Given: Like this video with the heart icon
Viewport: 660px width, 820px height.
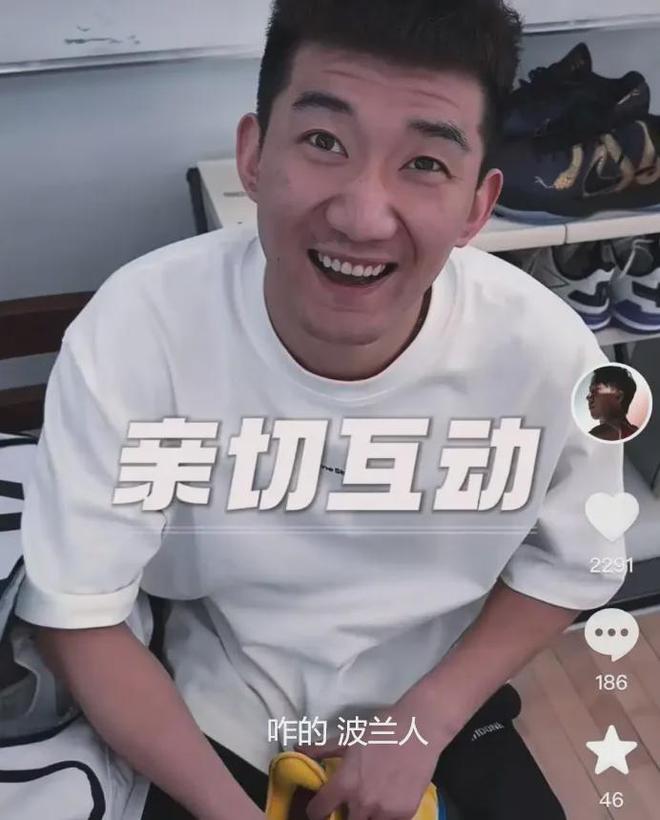Looking at the screenshot, I should [x=611, y=516].
